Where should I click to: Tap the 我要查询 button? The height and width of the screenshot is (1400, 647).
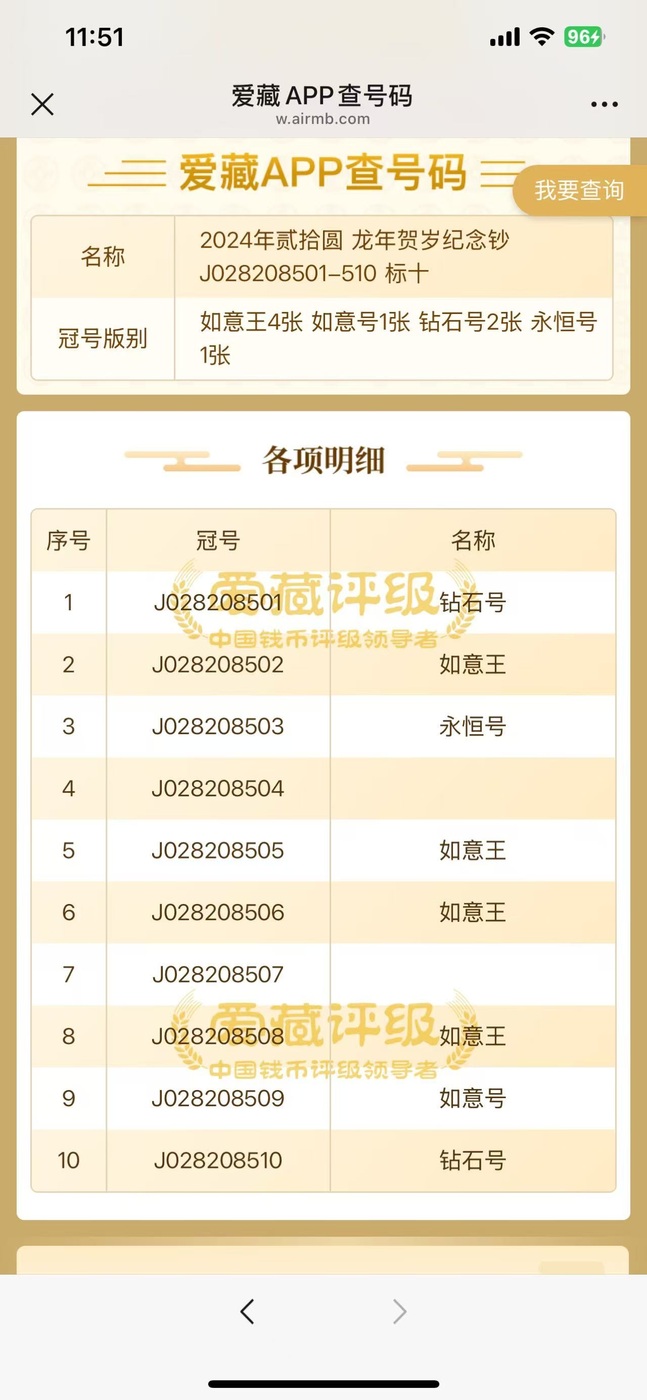(x=579, y=190)
